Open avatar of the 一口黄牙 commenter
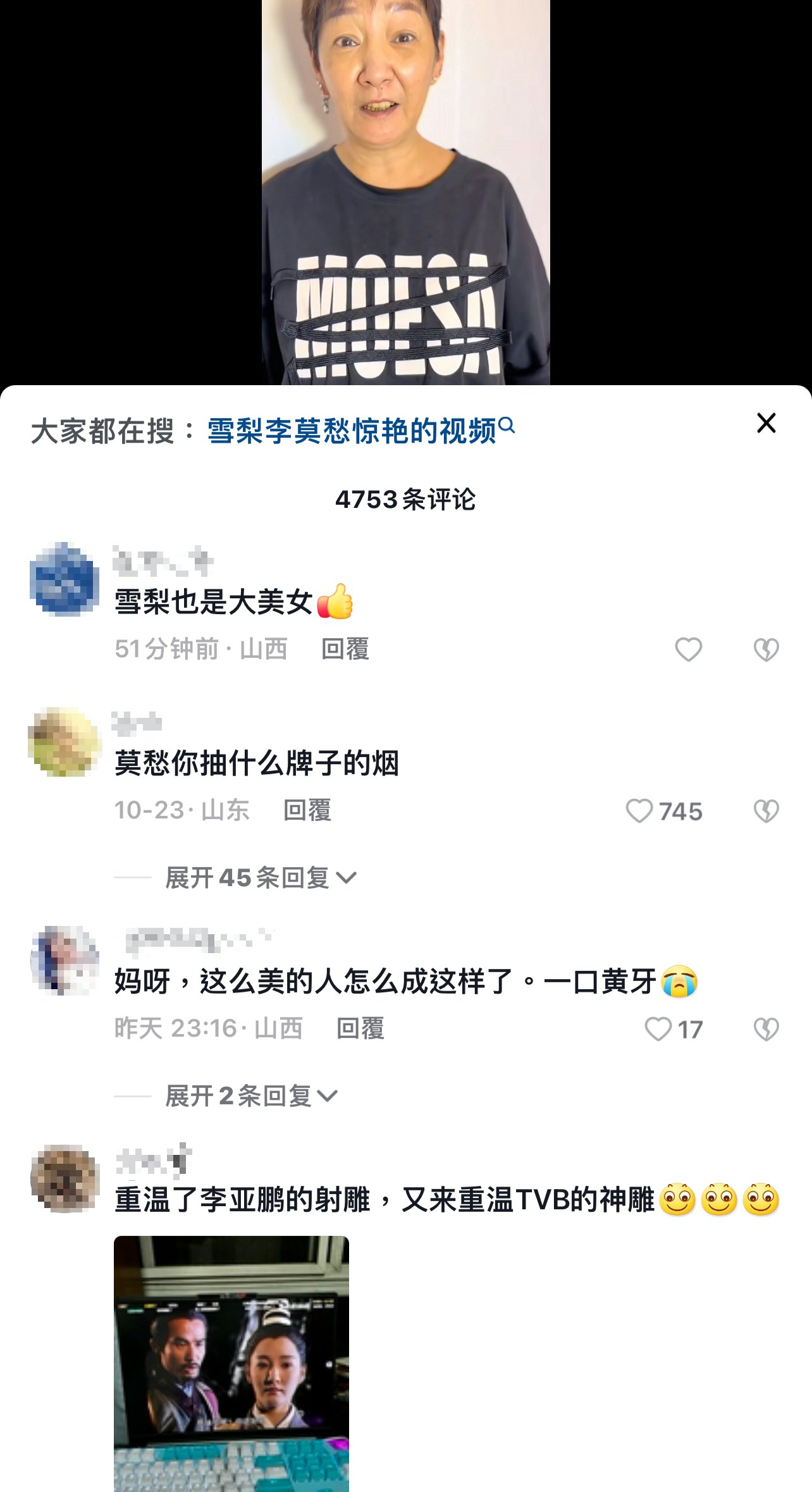The width and height of the screenshot is (812, 1492). (64, 960)
